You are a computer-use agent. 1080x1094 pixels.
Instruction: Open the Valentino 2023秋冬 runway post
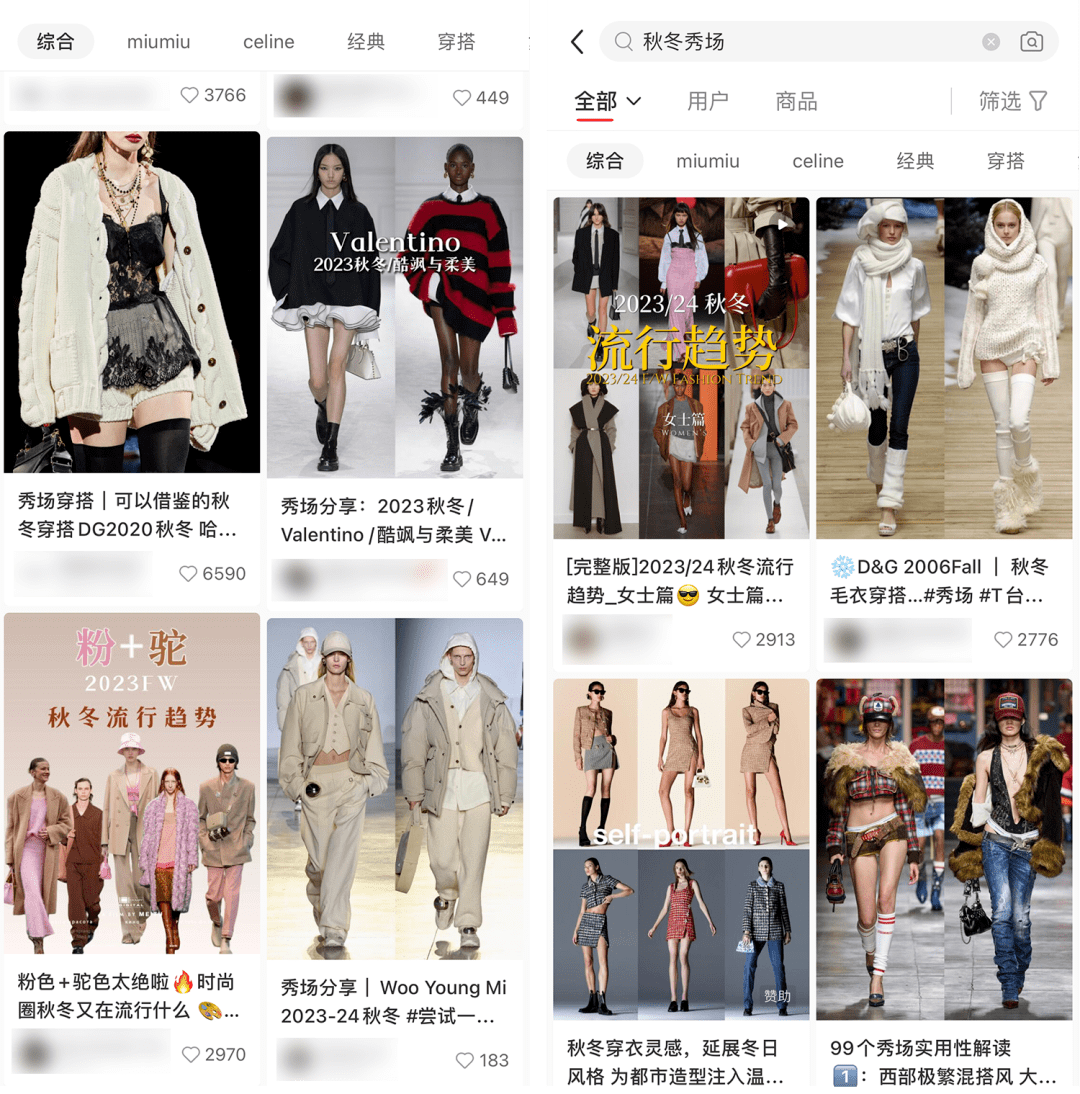pos(395,308)
